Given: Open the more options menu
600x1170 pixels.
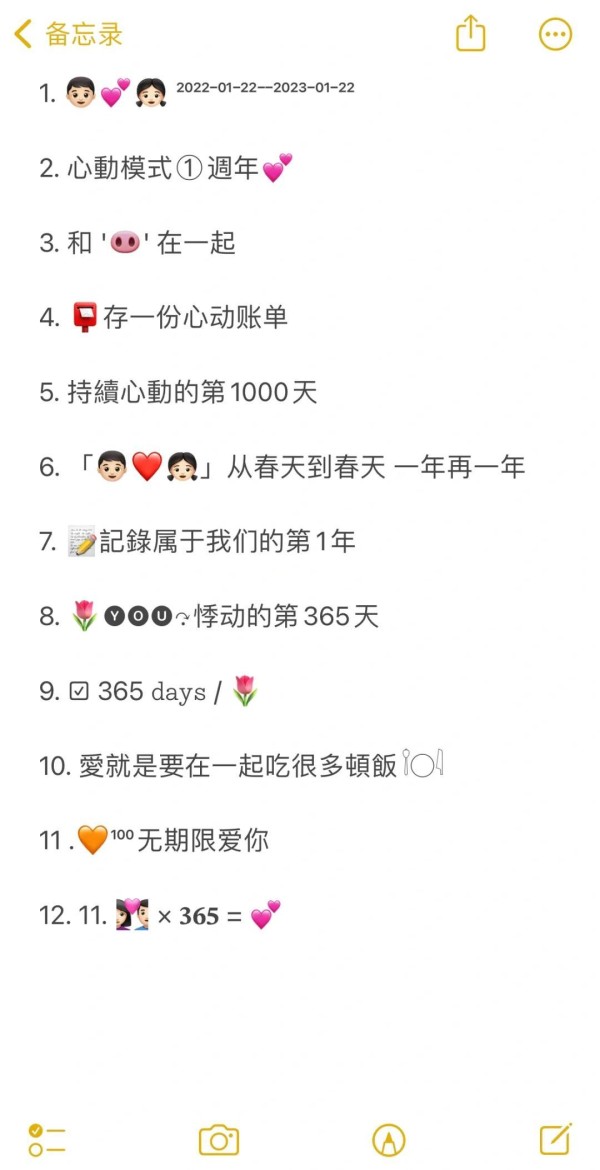Looking at the screenshot, I should tap(555, 34).
